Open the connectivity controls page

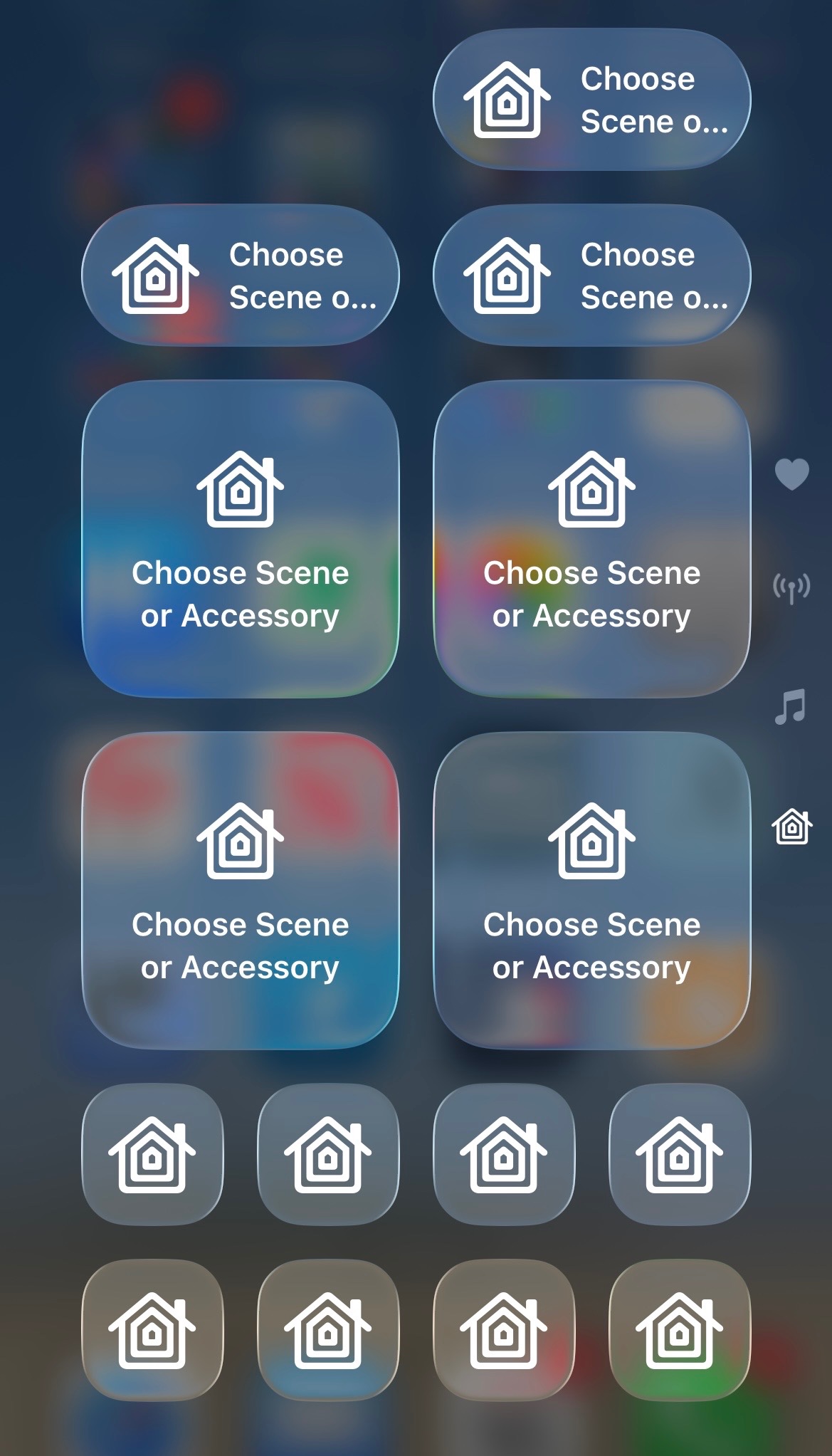coord(791,589)
